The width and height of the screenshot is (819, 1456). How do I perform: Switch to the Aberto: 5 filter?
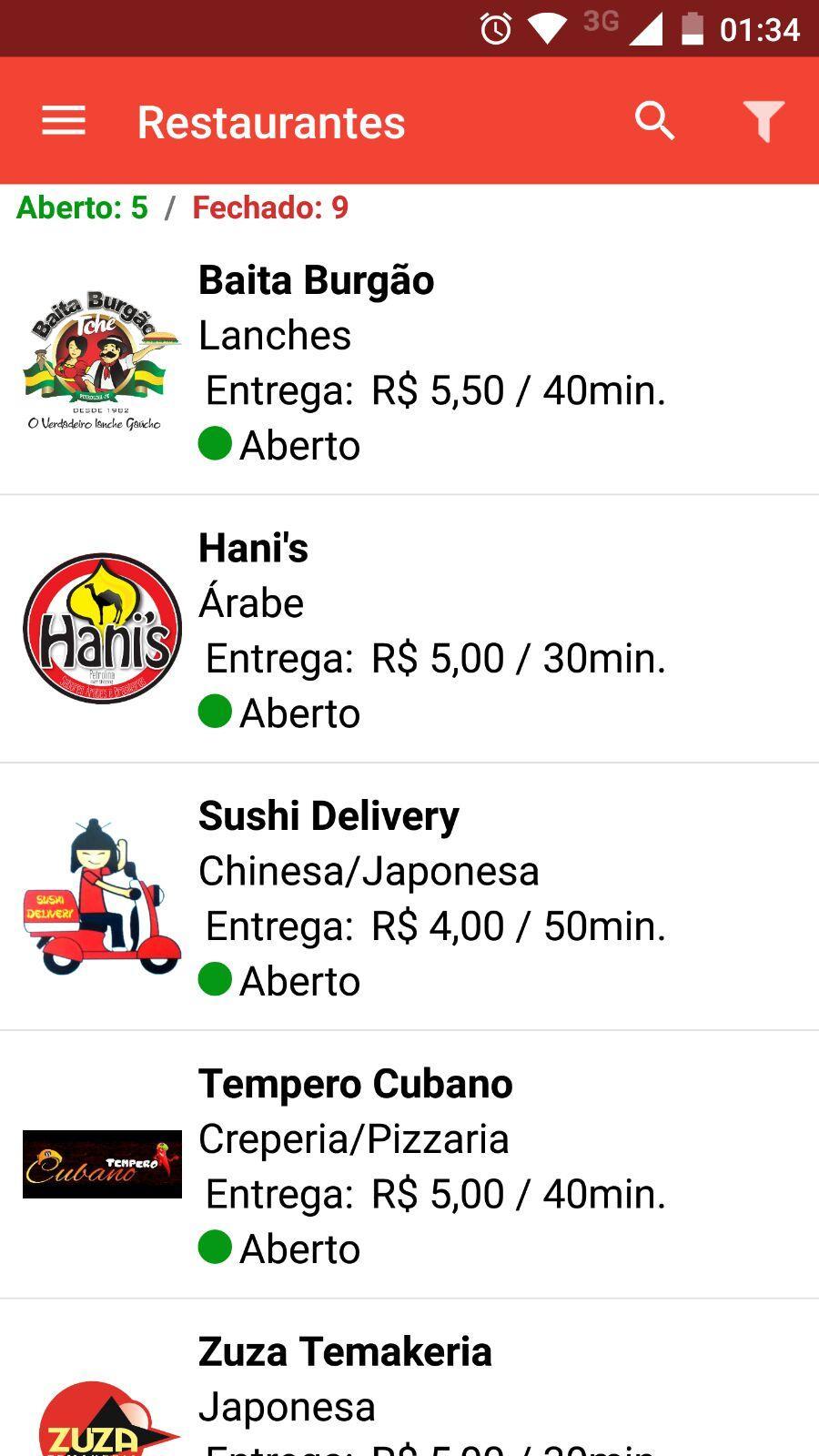click(x=81, y=207)
